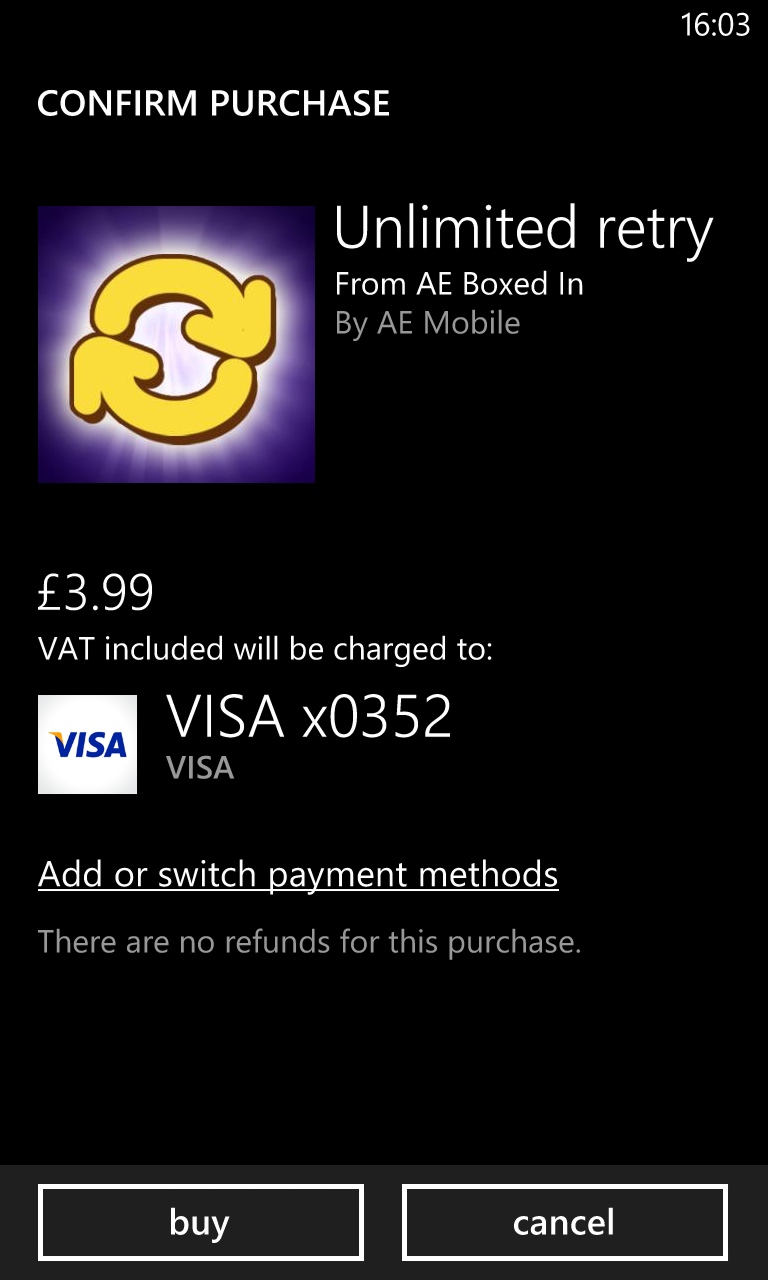Open Add or switch payment methods link
Image resolution: width=768 pixels, height=1280 pixels.
[298, 874]
